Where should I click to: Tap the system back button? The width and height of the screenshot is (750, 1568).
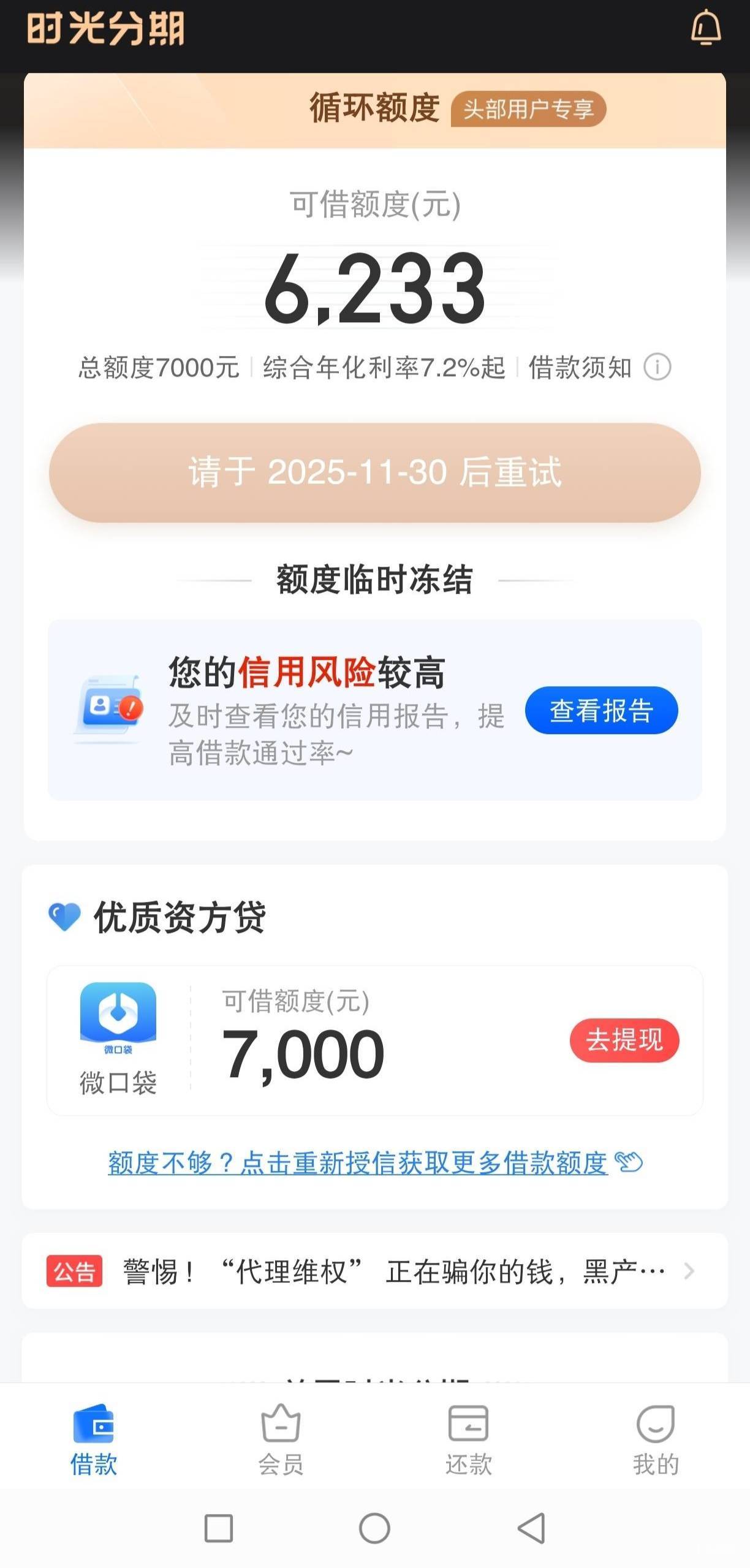click(x=531, y=1528)
